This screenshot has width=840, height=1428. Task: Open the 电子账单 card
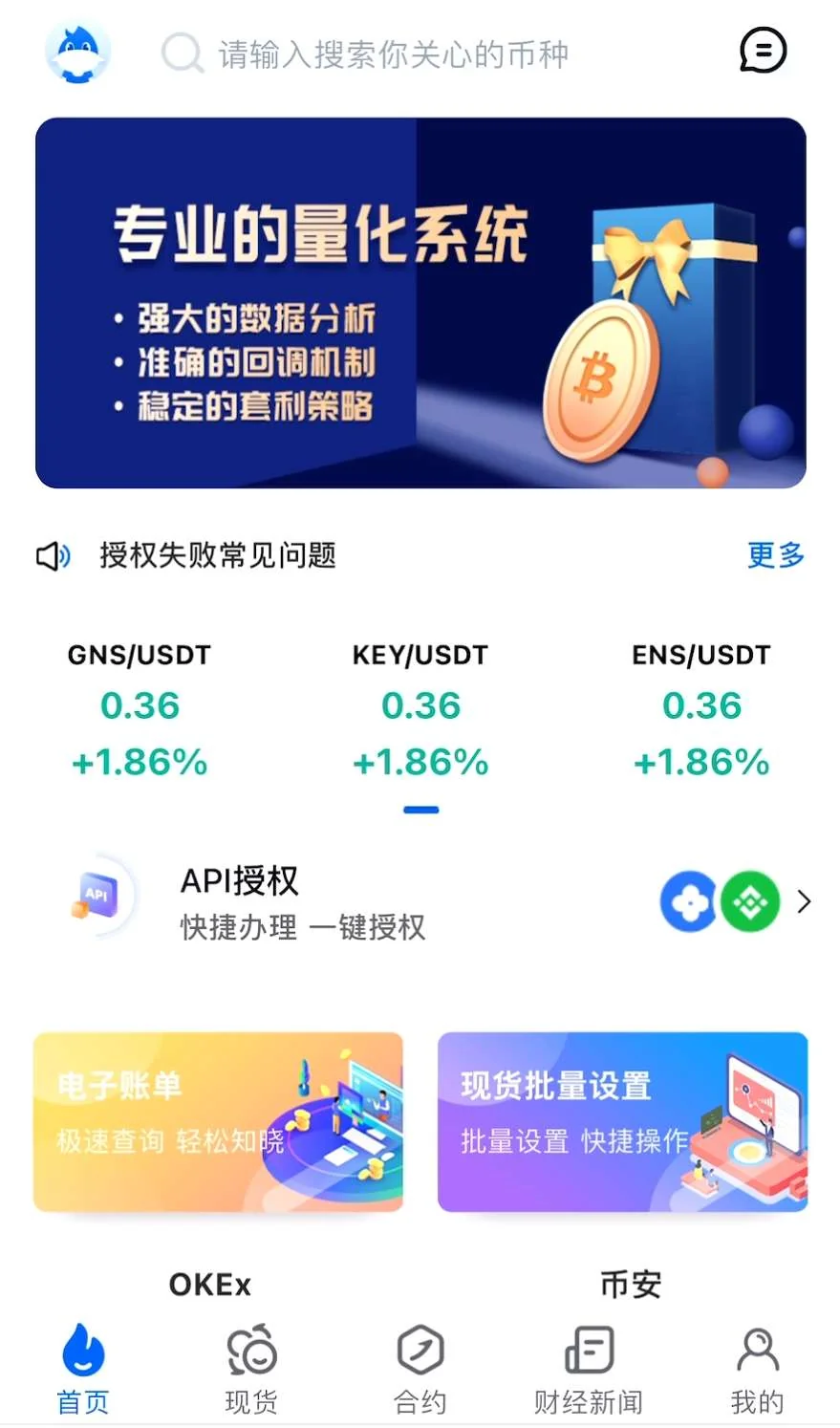point(218,1121)
